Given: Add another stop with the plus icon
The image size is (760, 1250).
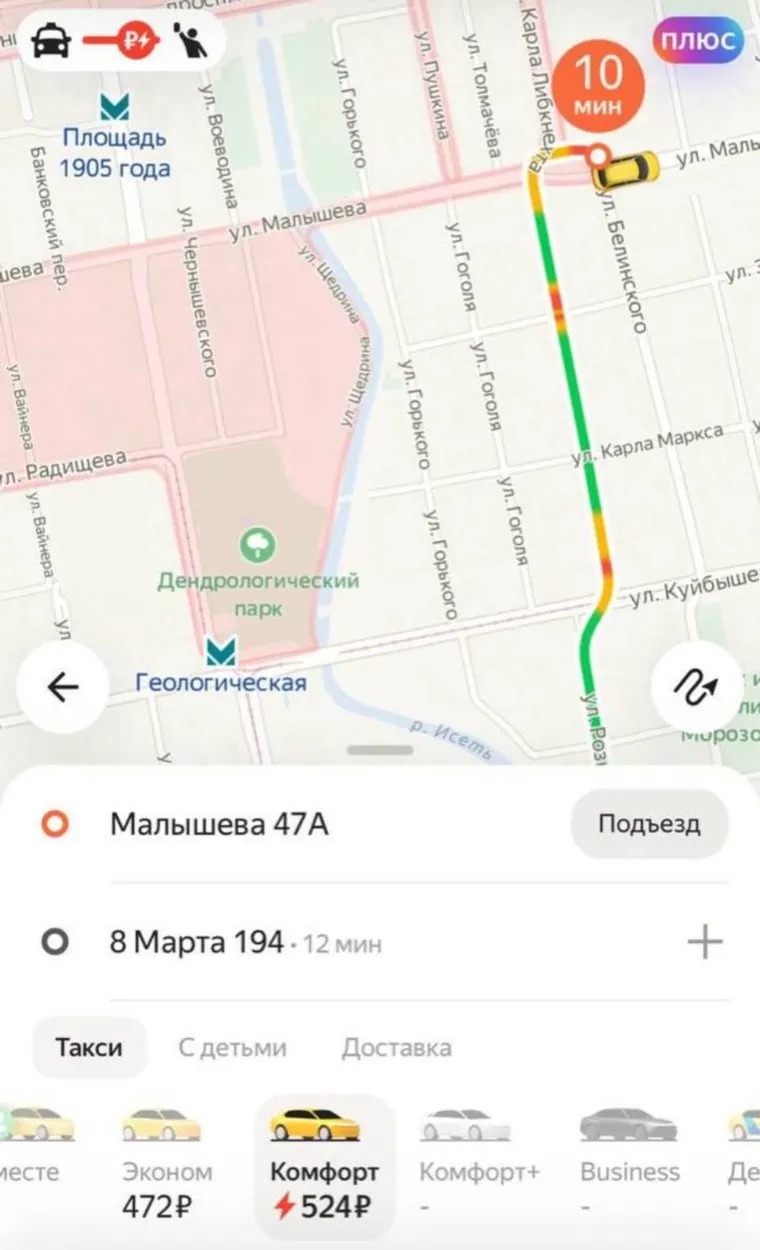Looking at the screenshot, I should (705, 942).
